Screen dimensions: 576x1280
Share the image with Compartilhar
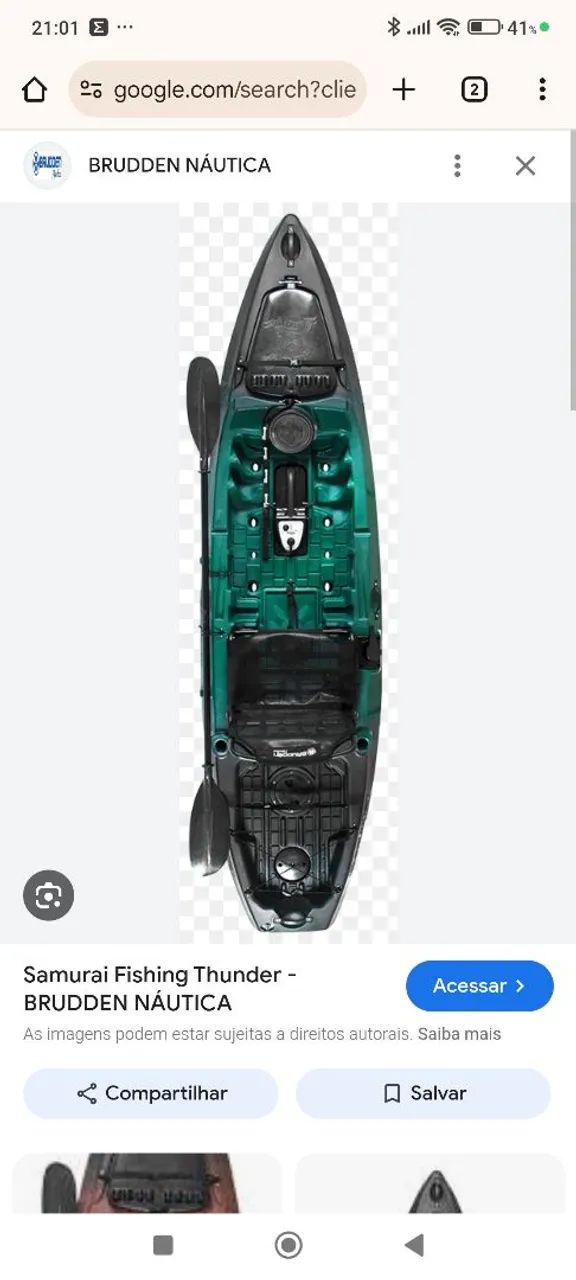tap(151, 1093)
